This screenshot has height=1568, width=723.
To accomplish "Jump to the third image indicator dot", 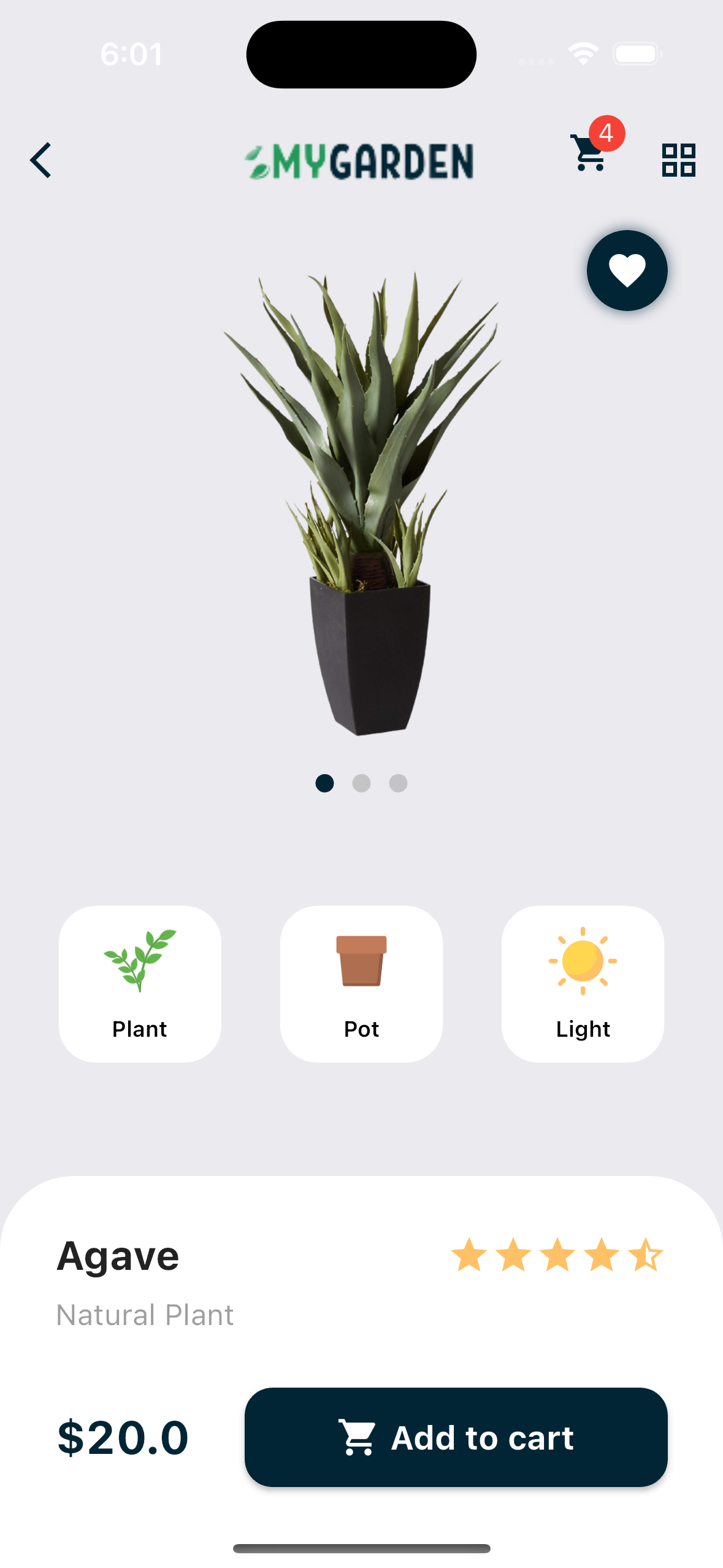I will (x=398, y=783).
